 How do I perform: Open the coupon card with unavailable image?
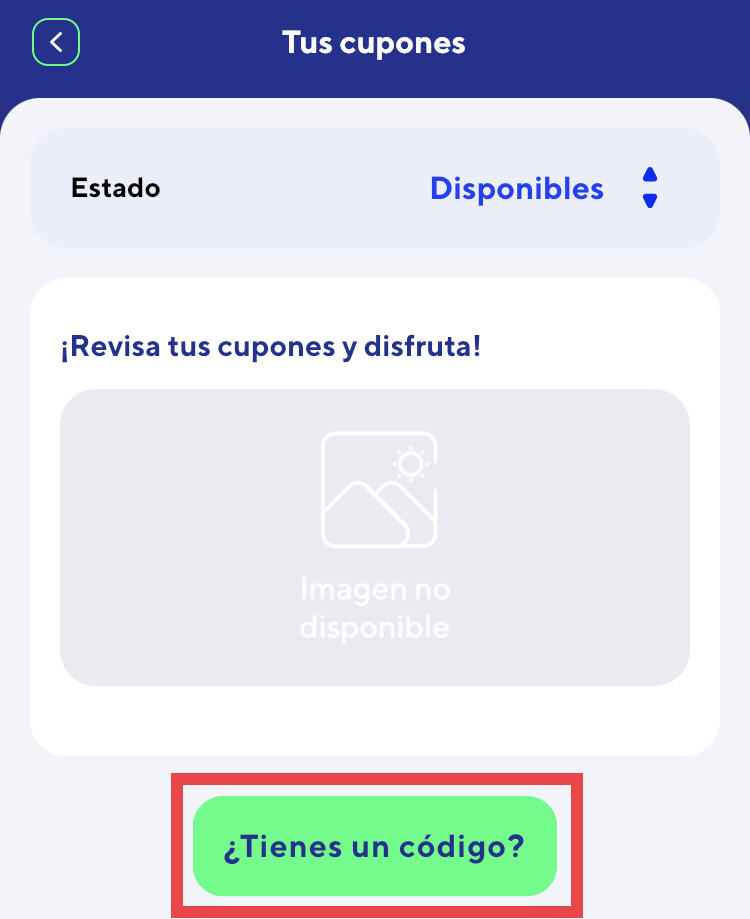374,537
